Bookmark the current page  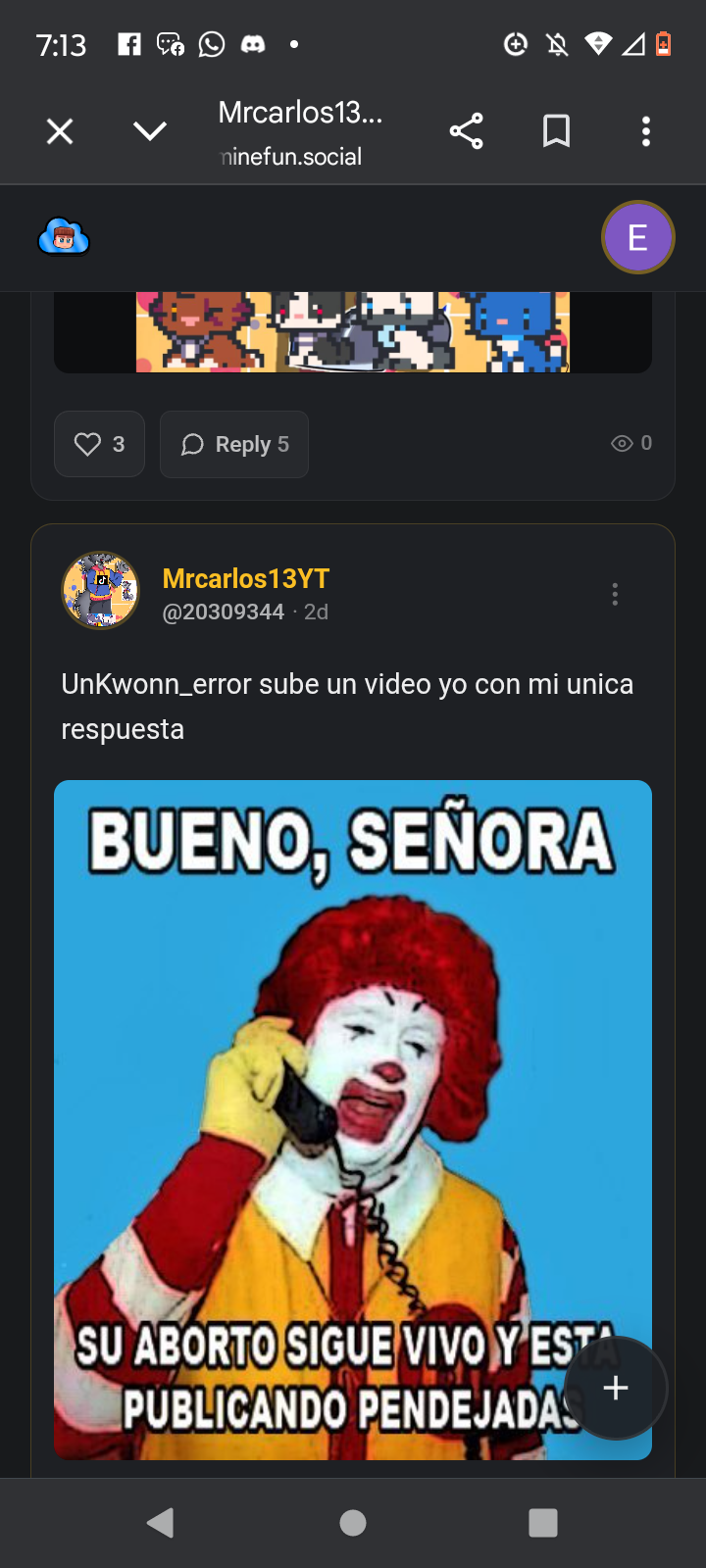click(x=556, y=129)
